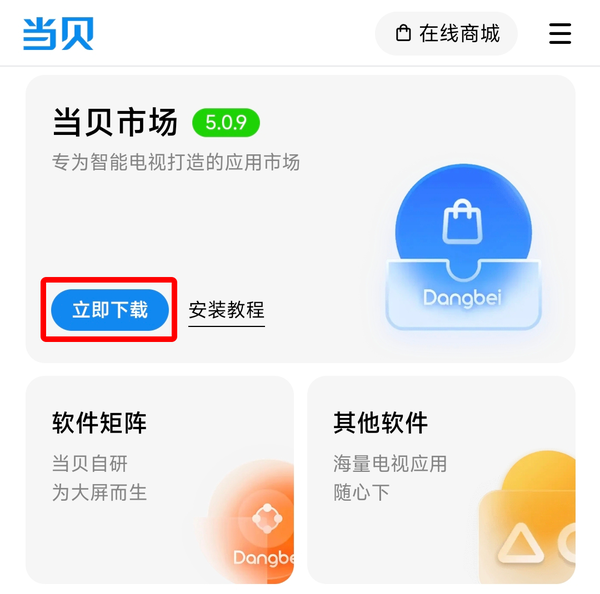The width and height of the screenshot is (600, 594).
Task: Open the 其他软件 card
Action: pyautogui.click(x=441, y=480)
